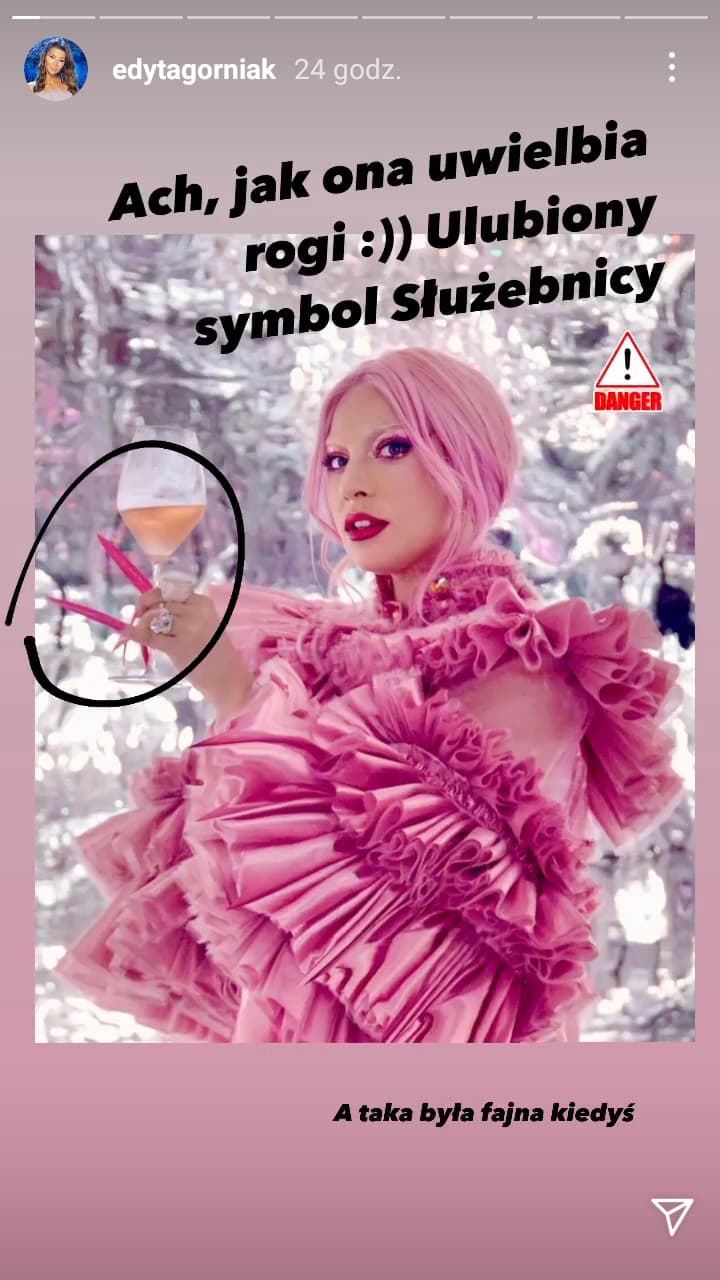Open the story overflow menu

tap(671, 67)
